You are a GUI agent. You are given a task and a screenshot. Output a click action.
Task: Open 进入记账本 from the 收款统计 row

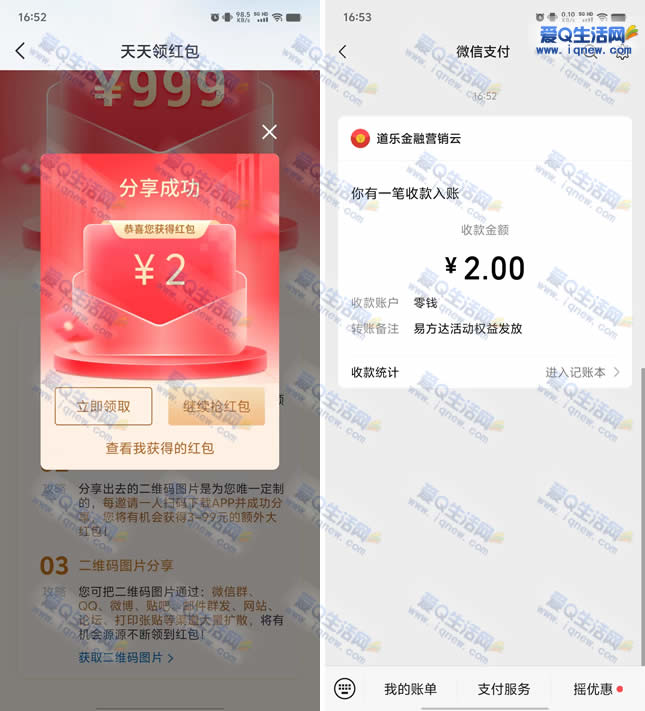(x=582, y=372)
